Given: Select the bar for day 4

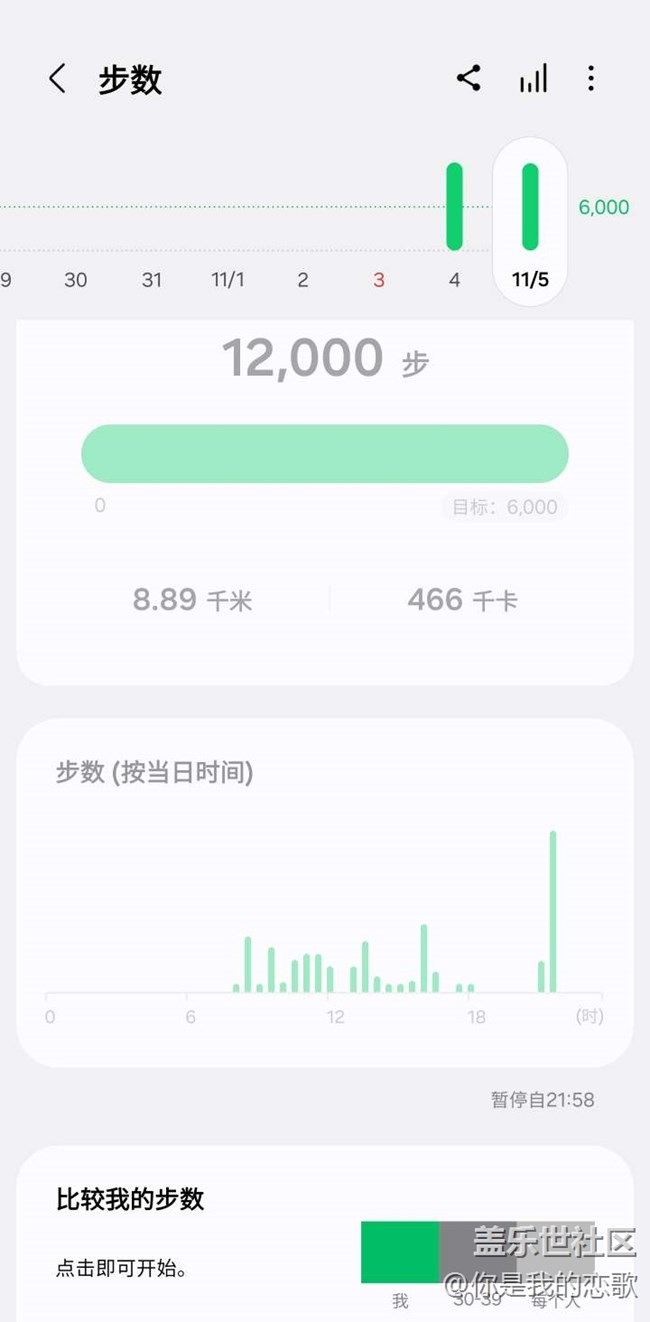Looking at the screenshot, I should pyautogui.click(x=454, y=207).
